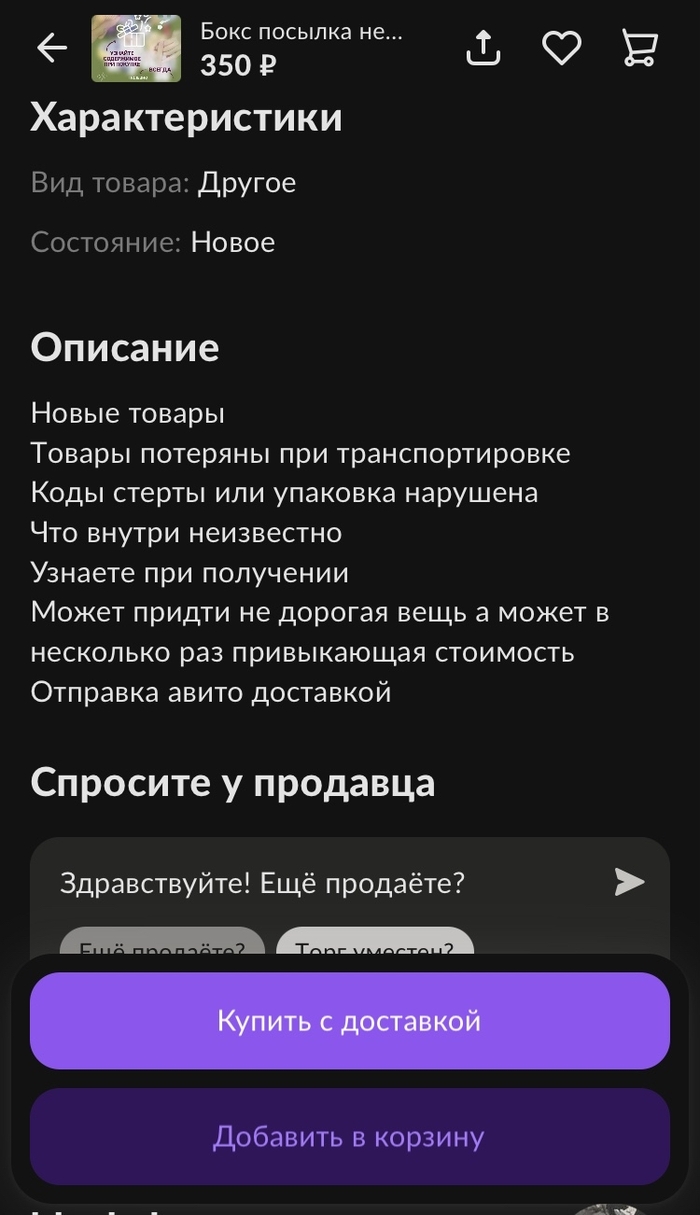Share this listing
The image size is (700, 1215).
483,48
